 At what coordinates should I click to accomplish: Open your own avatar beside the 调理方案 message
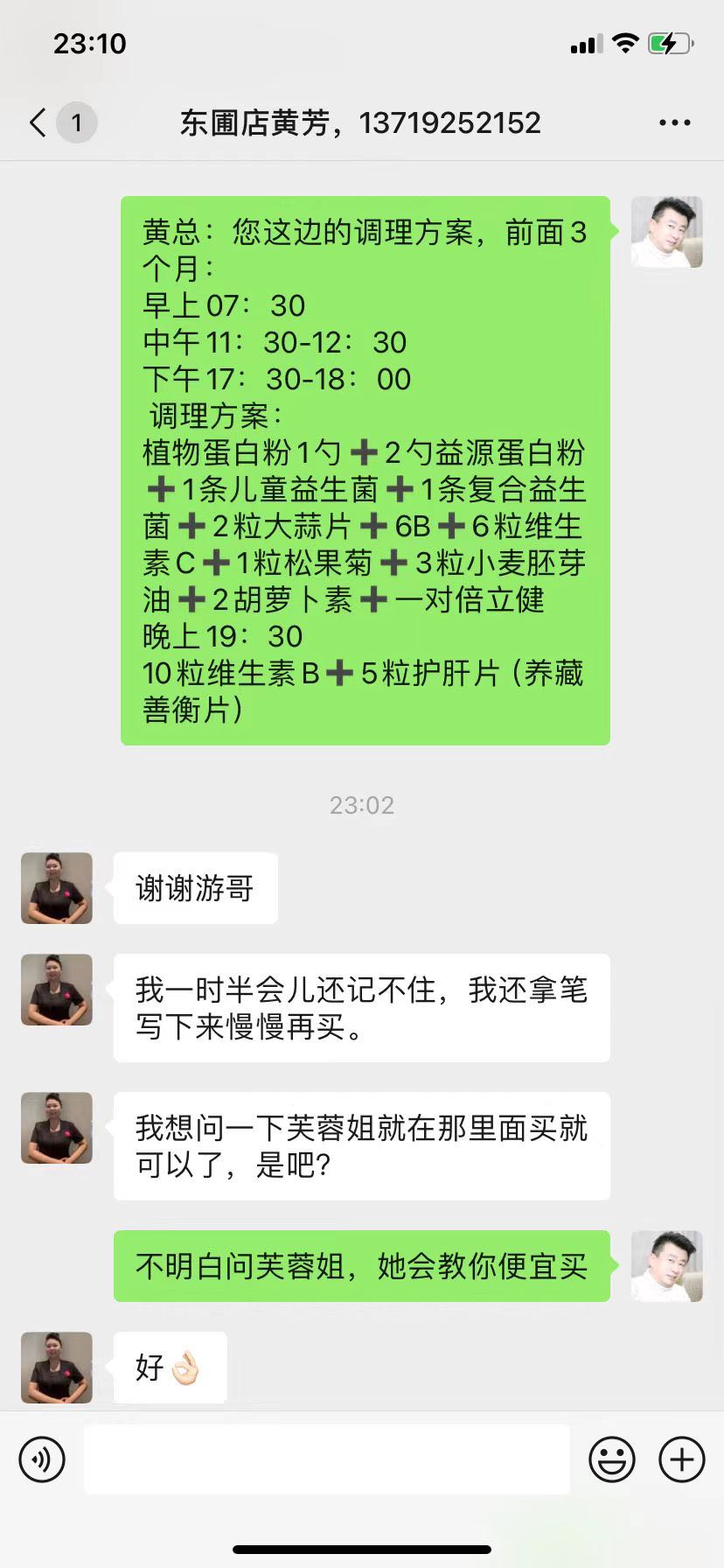(x=666, y=232)
